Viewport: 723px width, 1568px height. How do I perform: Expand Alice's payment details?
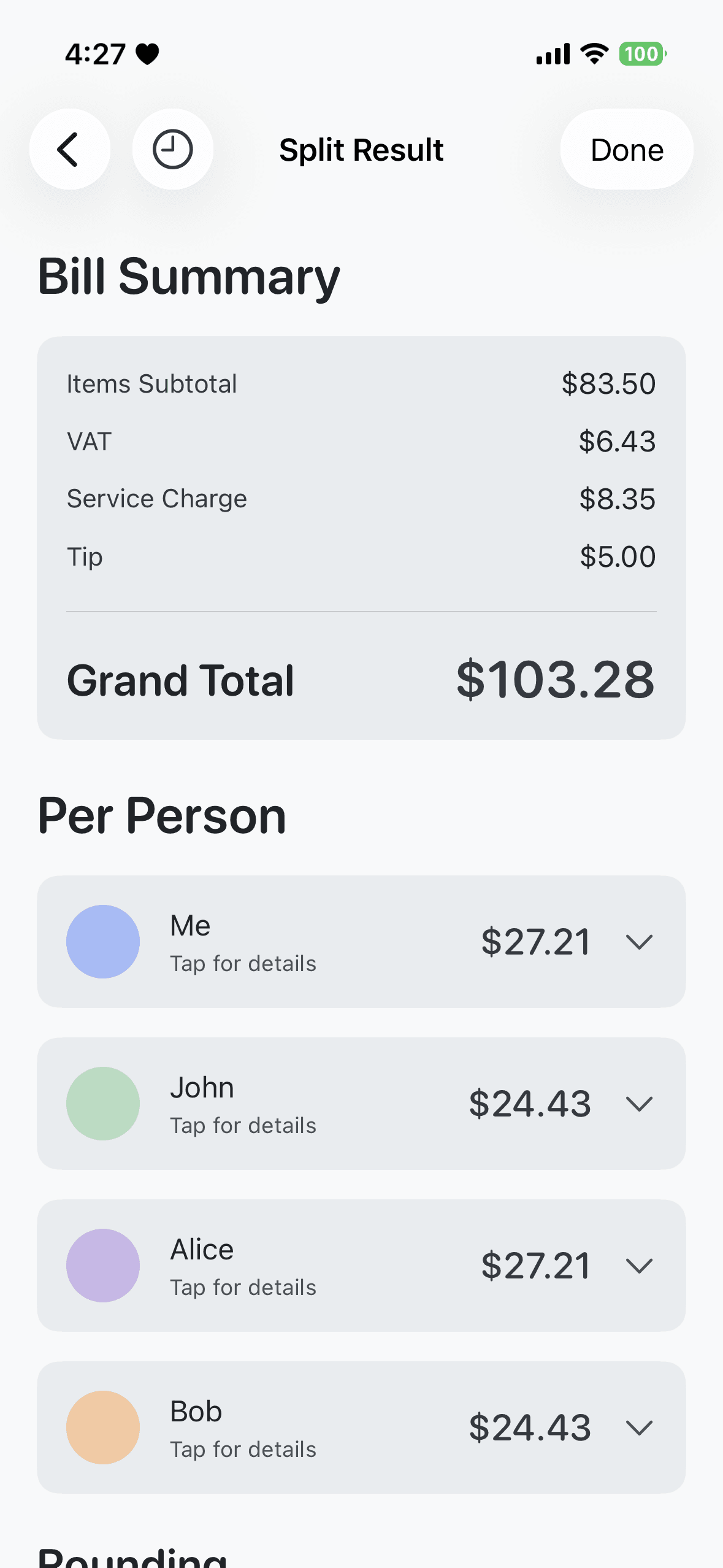pyautogui.click(x=640, y=1266)
